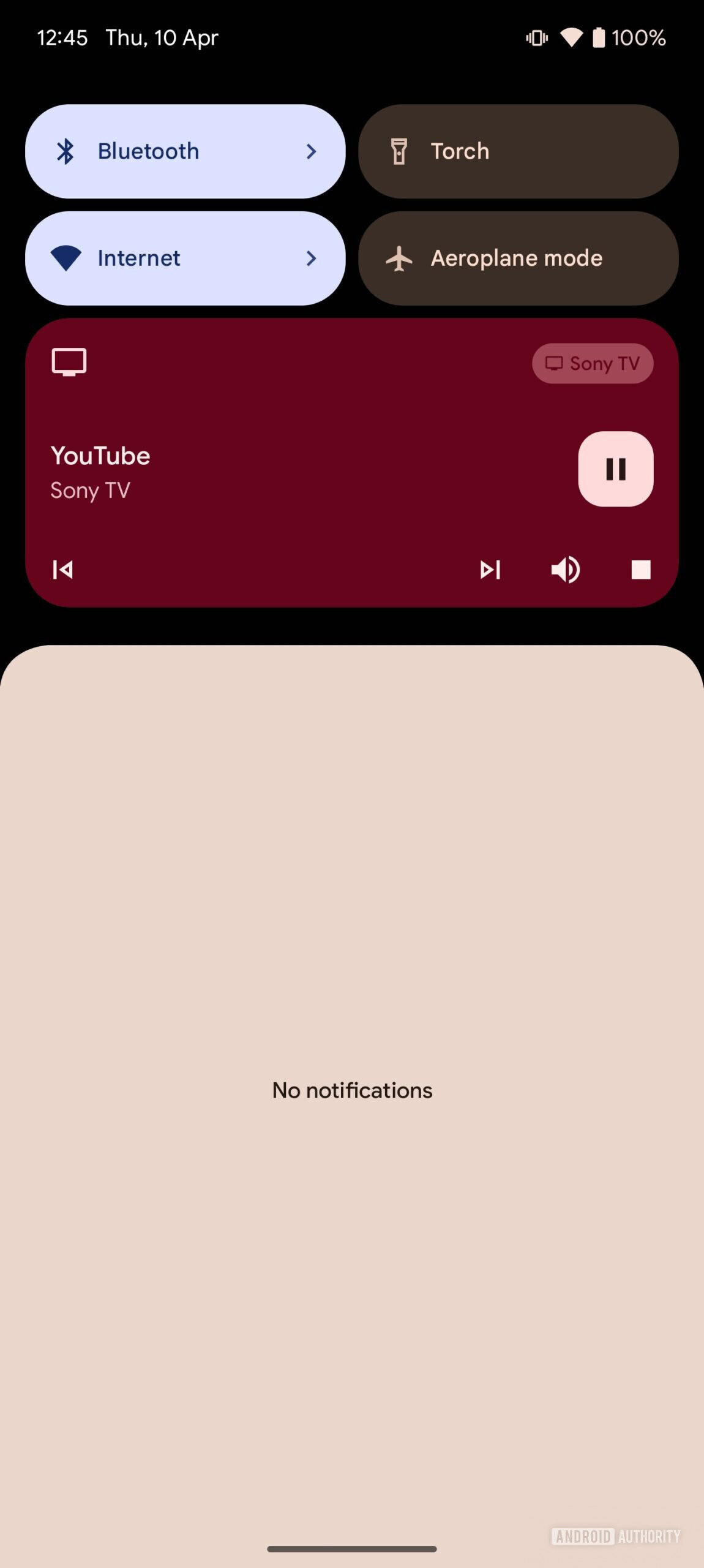The height and width of the screenshot is (1568, 704).
Task: Skip to the previous track
Action: coord(63,570)
